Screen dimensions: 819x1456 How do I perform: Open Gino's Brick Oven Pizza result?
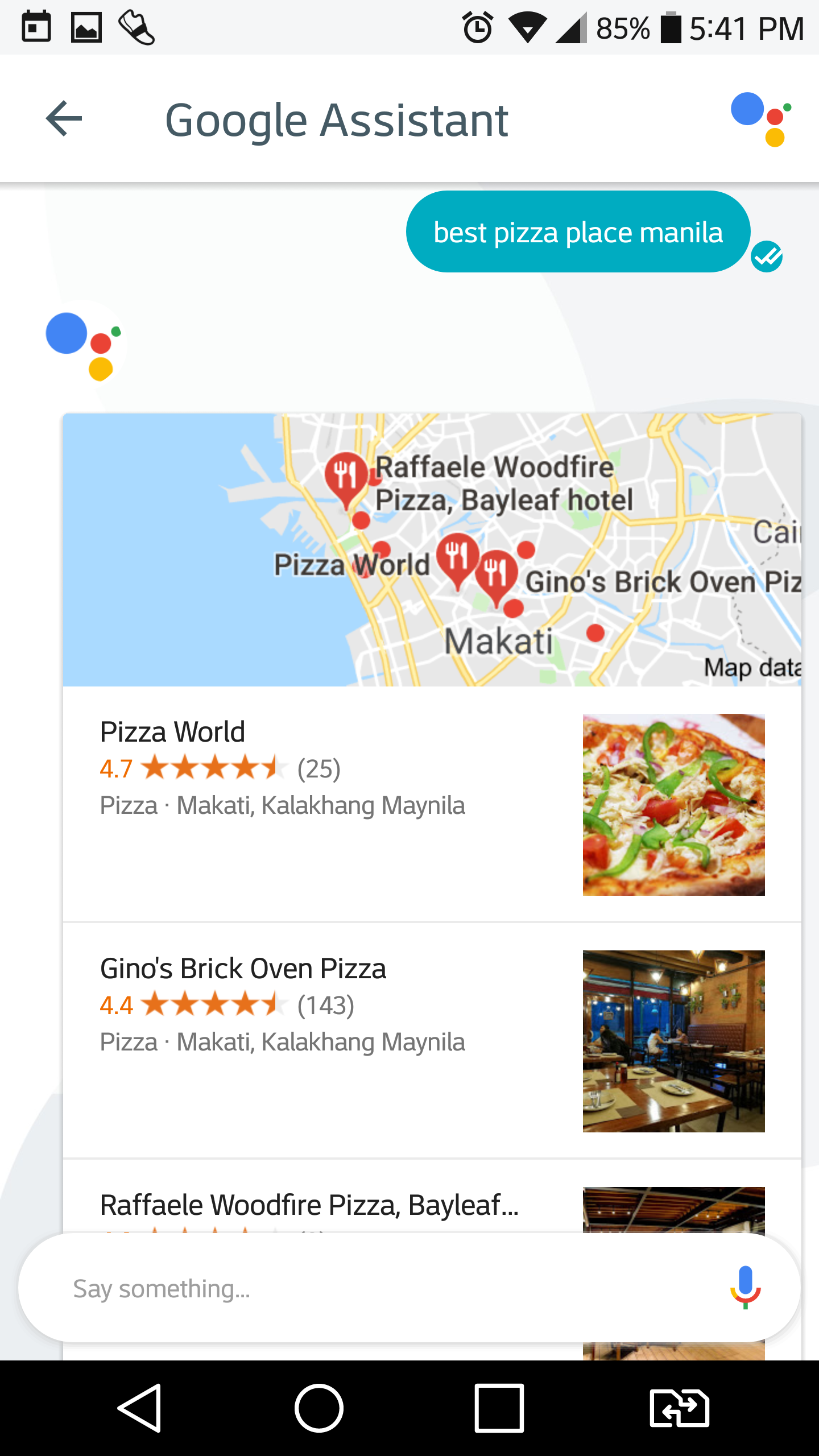pos(341,1040)
